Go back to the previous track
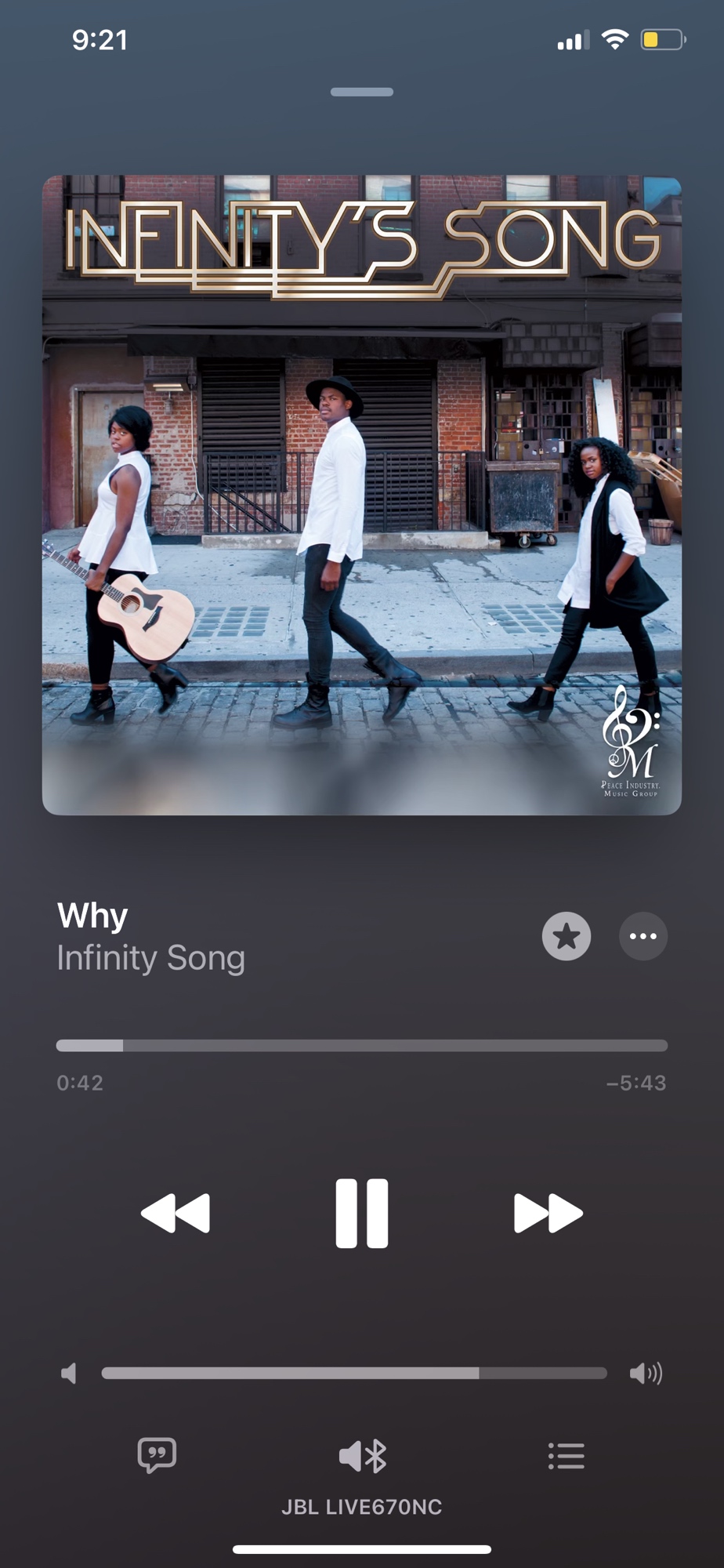Screen dimensions: 724x1568 pyautogui.click(x=176, y=1213)
